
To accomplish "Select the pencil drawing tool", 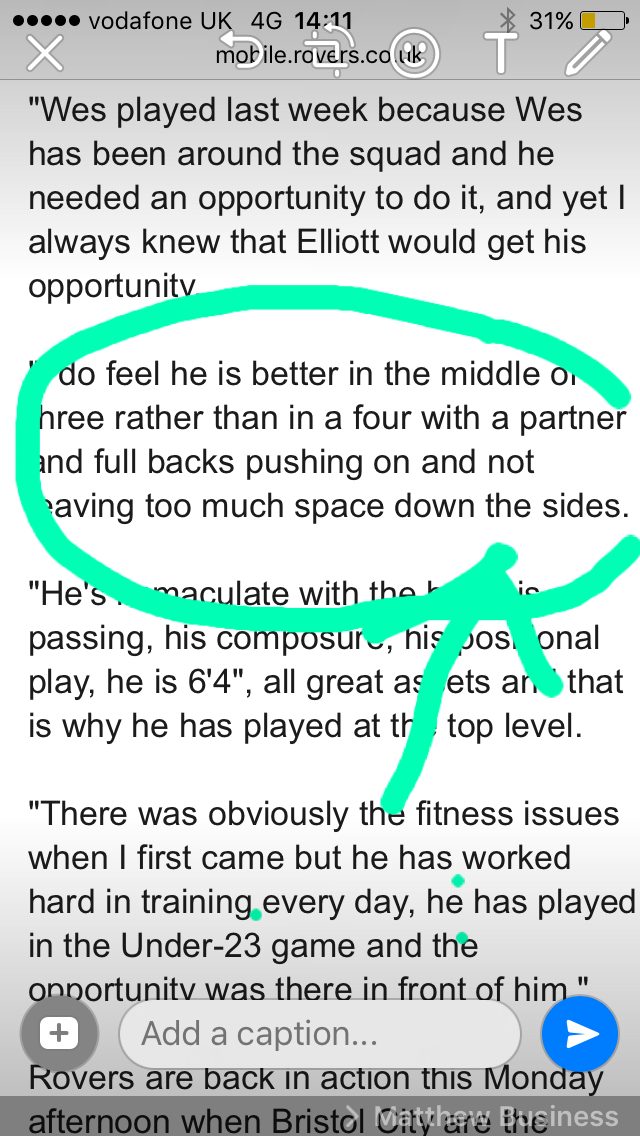I will click(x=589, y=51).
